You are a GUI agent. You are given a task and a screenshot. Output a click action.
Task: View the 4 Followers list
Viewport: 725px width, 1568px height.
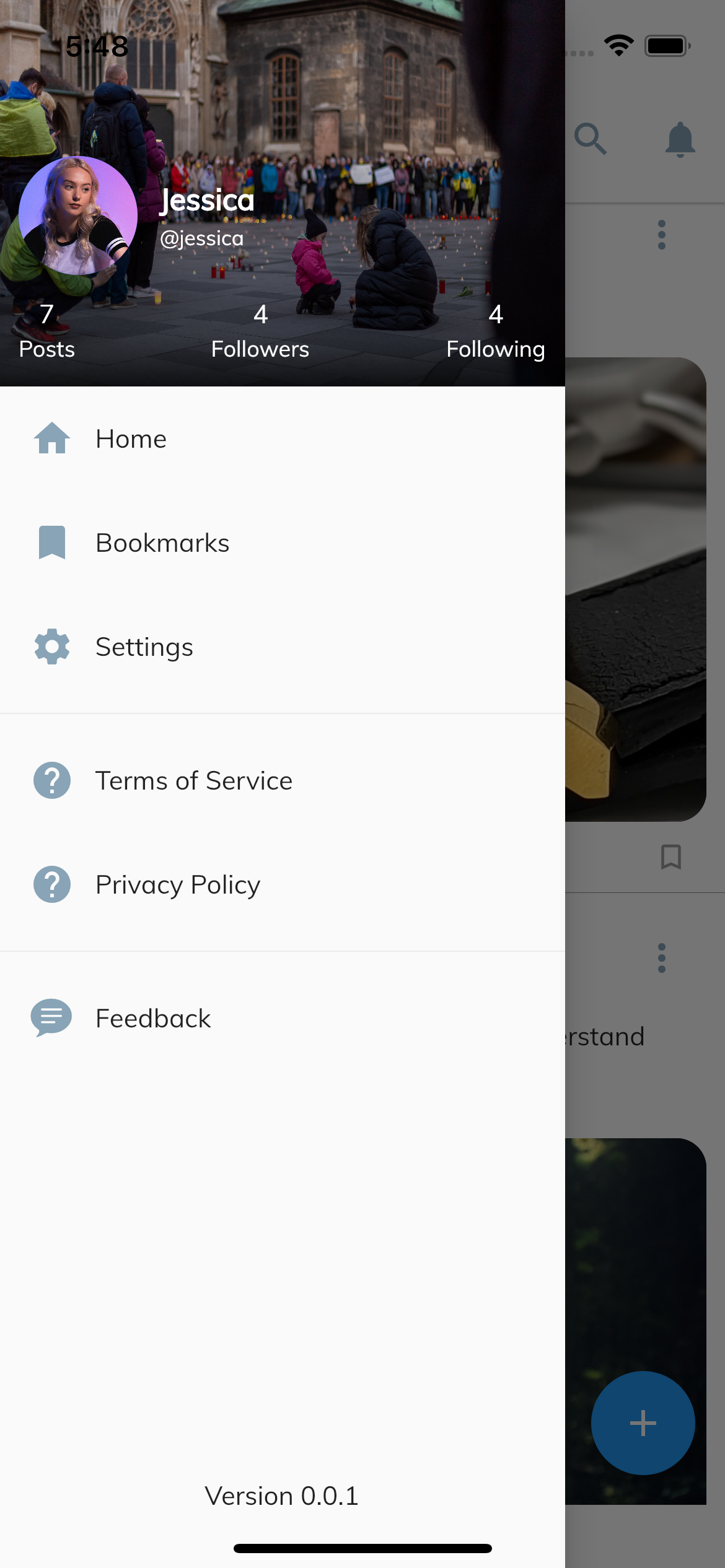point(260,332)
